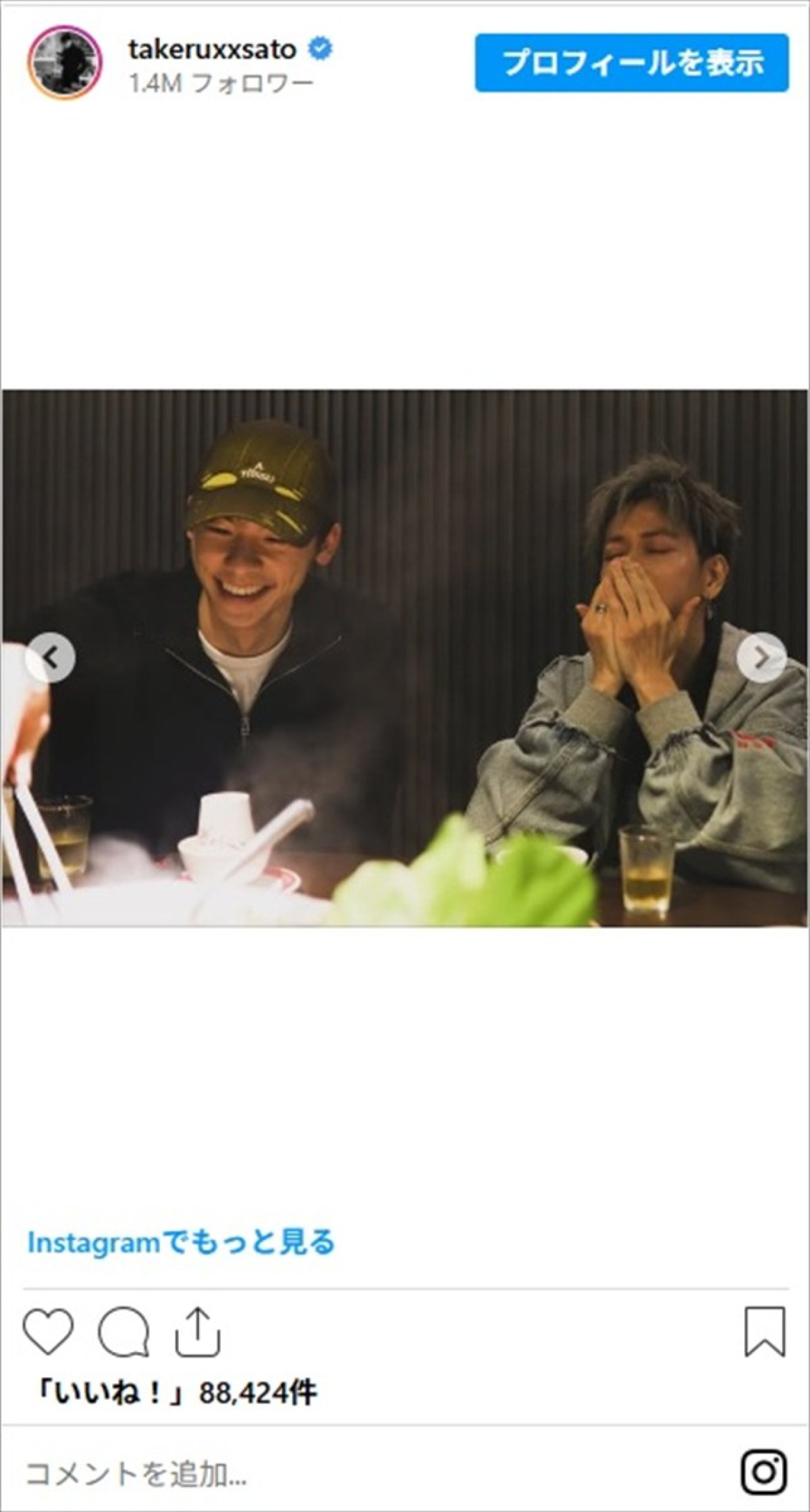Viewport: 810px width, 1512px height.
Task: Go to the next photo in carousel
Action: pos(761,657)
